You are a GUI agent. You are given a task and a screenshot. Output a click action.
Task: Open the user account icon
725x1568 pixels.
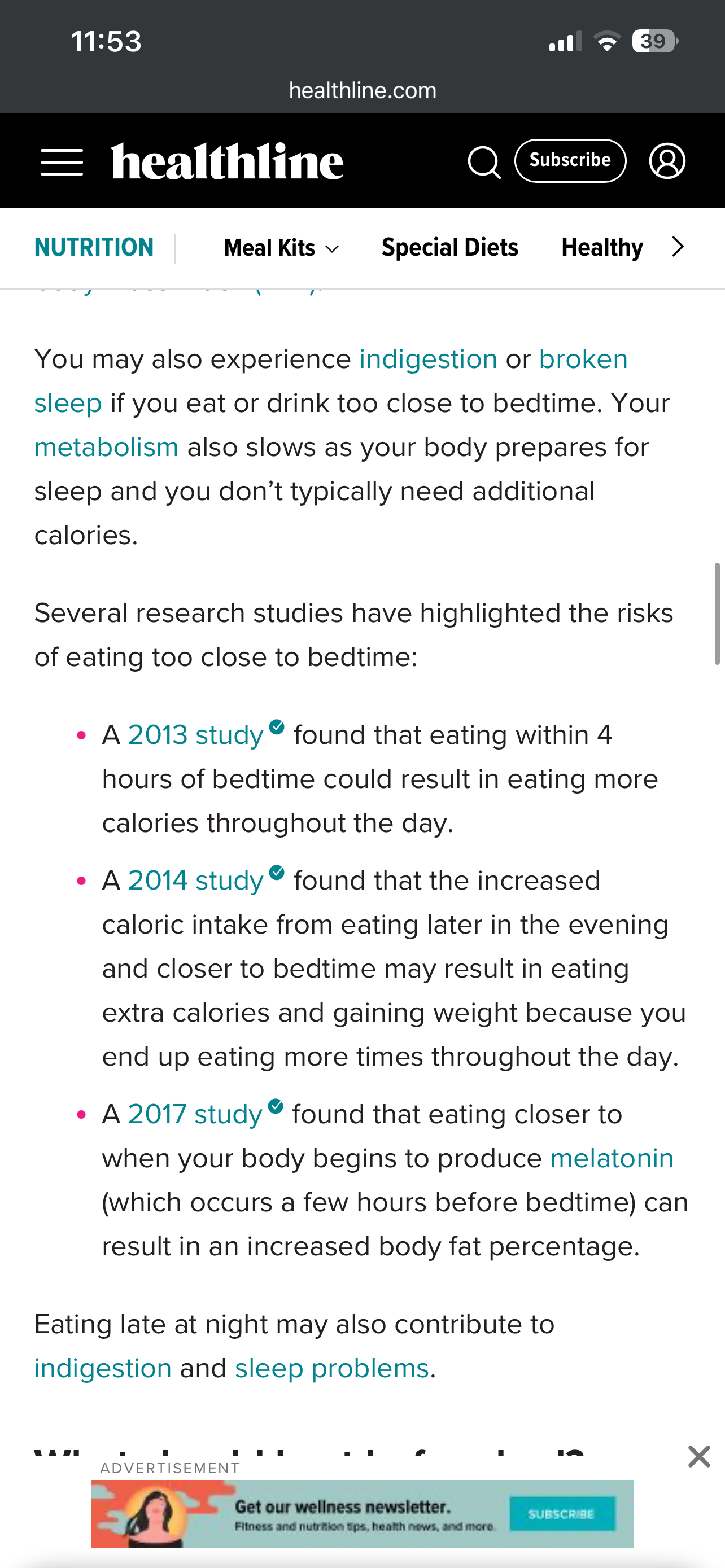tap(667, 161)
